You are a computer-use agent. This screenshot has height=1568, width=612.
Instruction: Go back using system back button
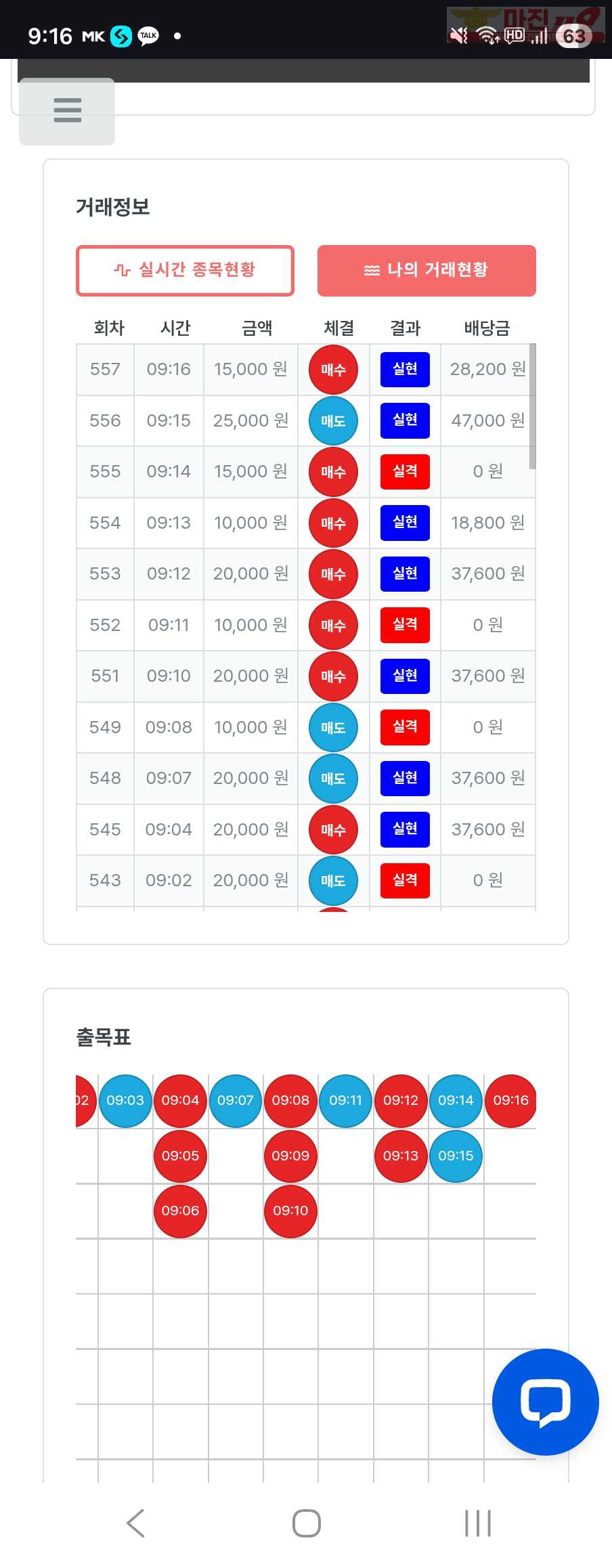pyautogui.click(x=136, y=1523)
